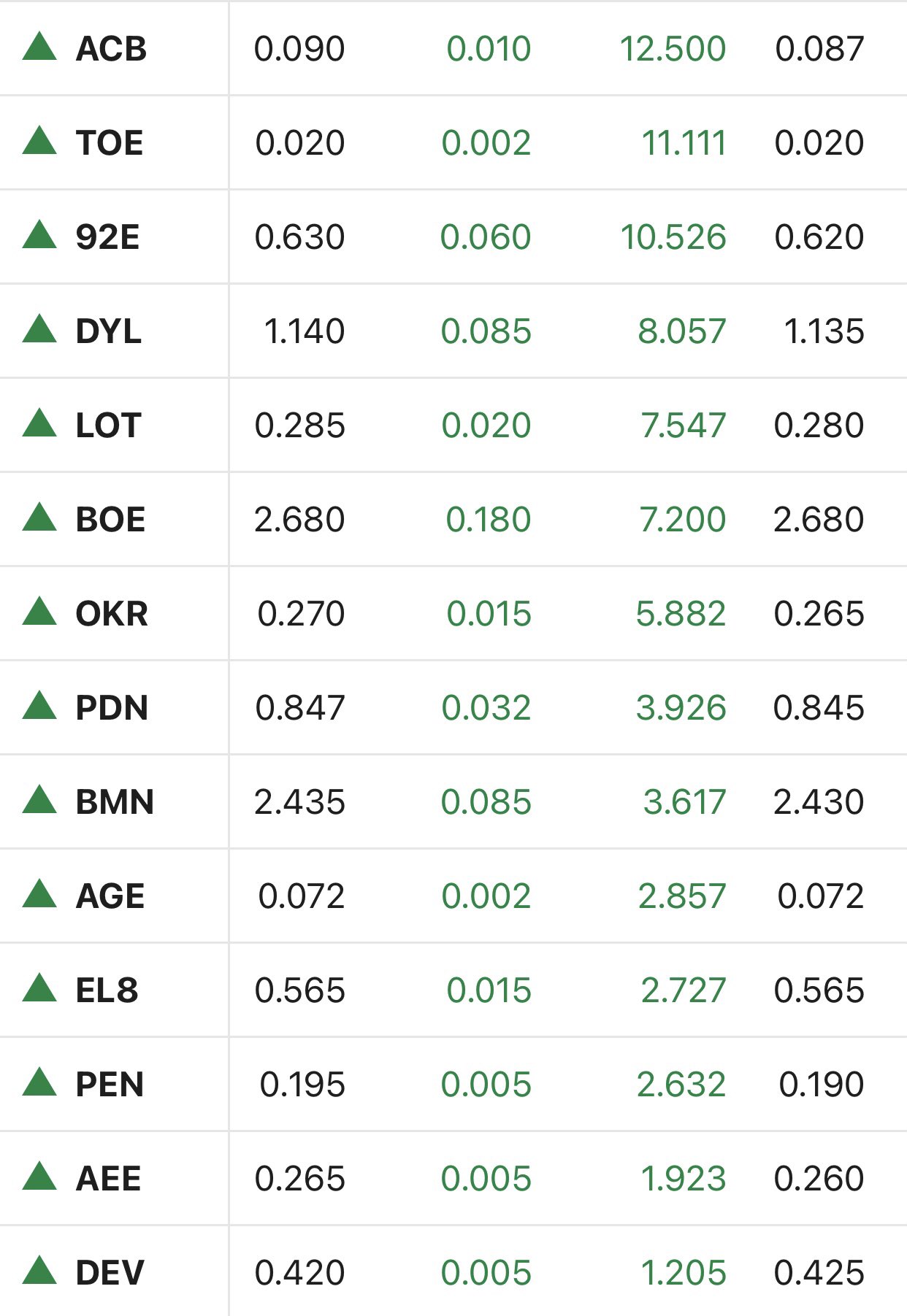This screenshot has width=907, height=1316.
Task: View the OKR stock
Action: pyautogui.click(x=112, y=614)
